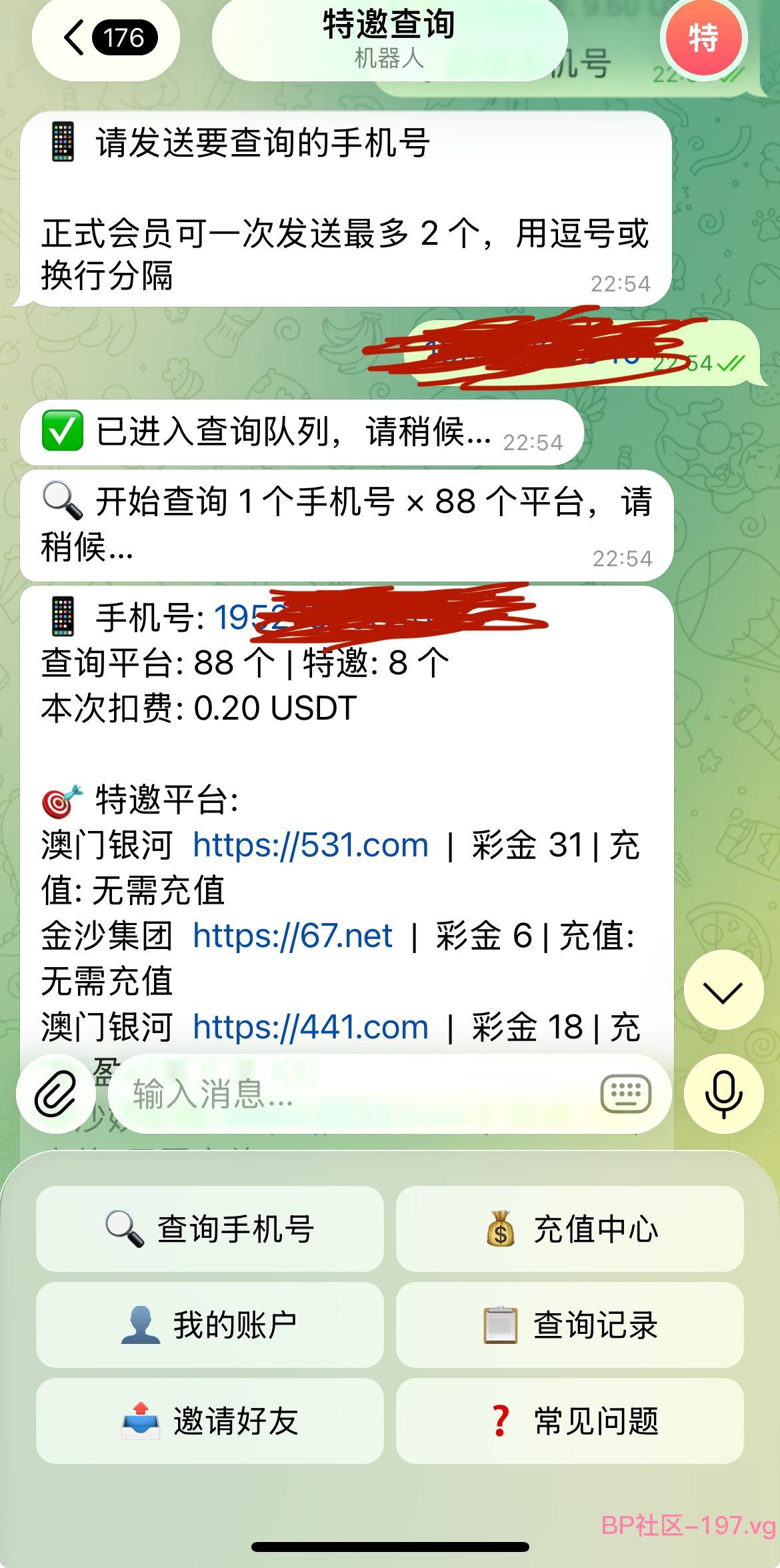Image resolution: width=780 pixels, height=1568 pixels.
Task: Attach a file with the paperclip
Action: (56, 1094)
